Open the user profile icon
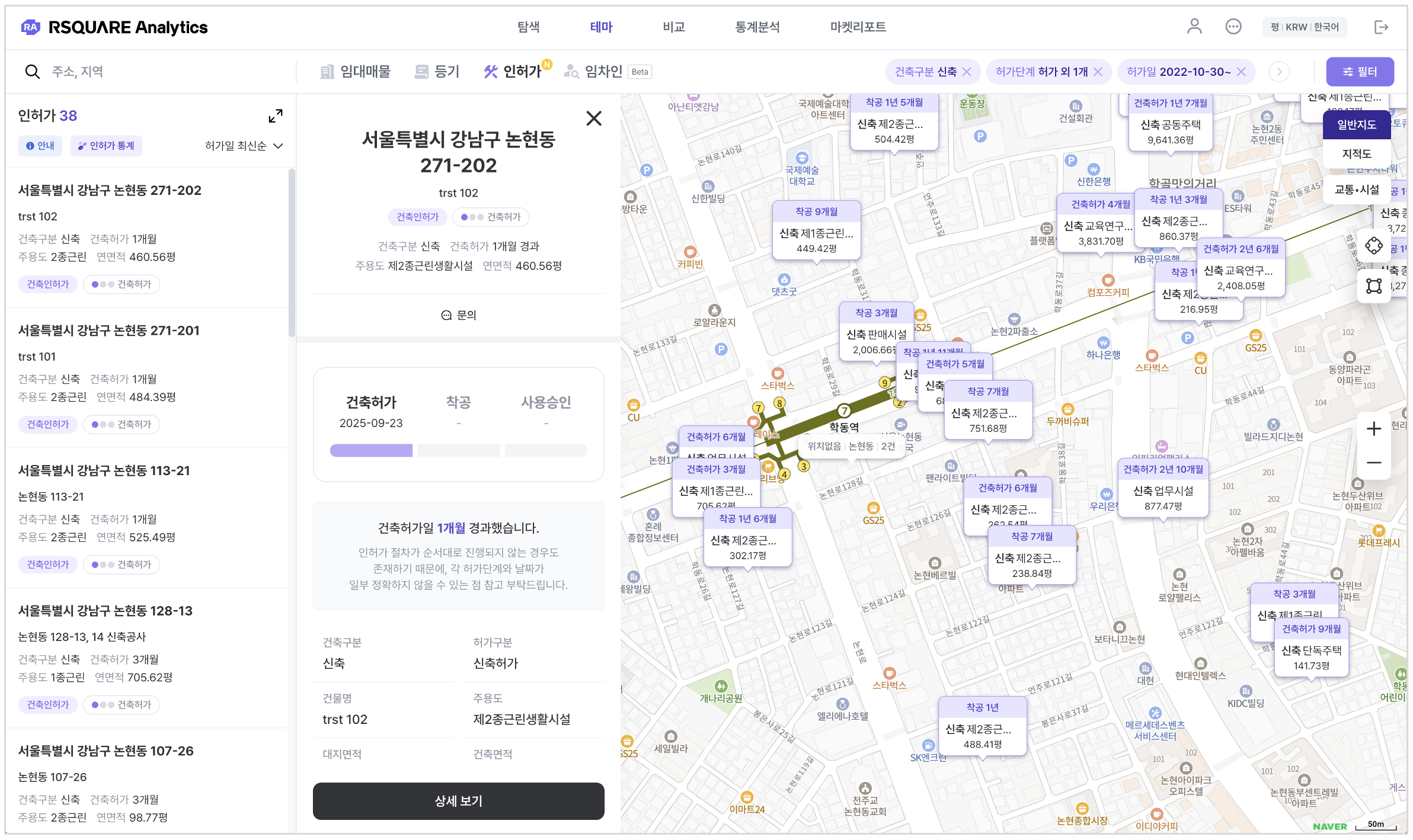The image size is (1413, 840). pos(1194,27)
